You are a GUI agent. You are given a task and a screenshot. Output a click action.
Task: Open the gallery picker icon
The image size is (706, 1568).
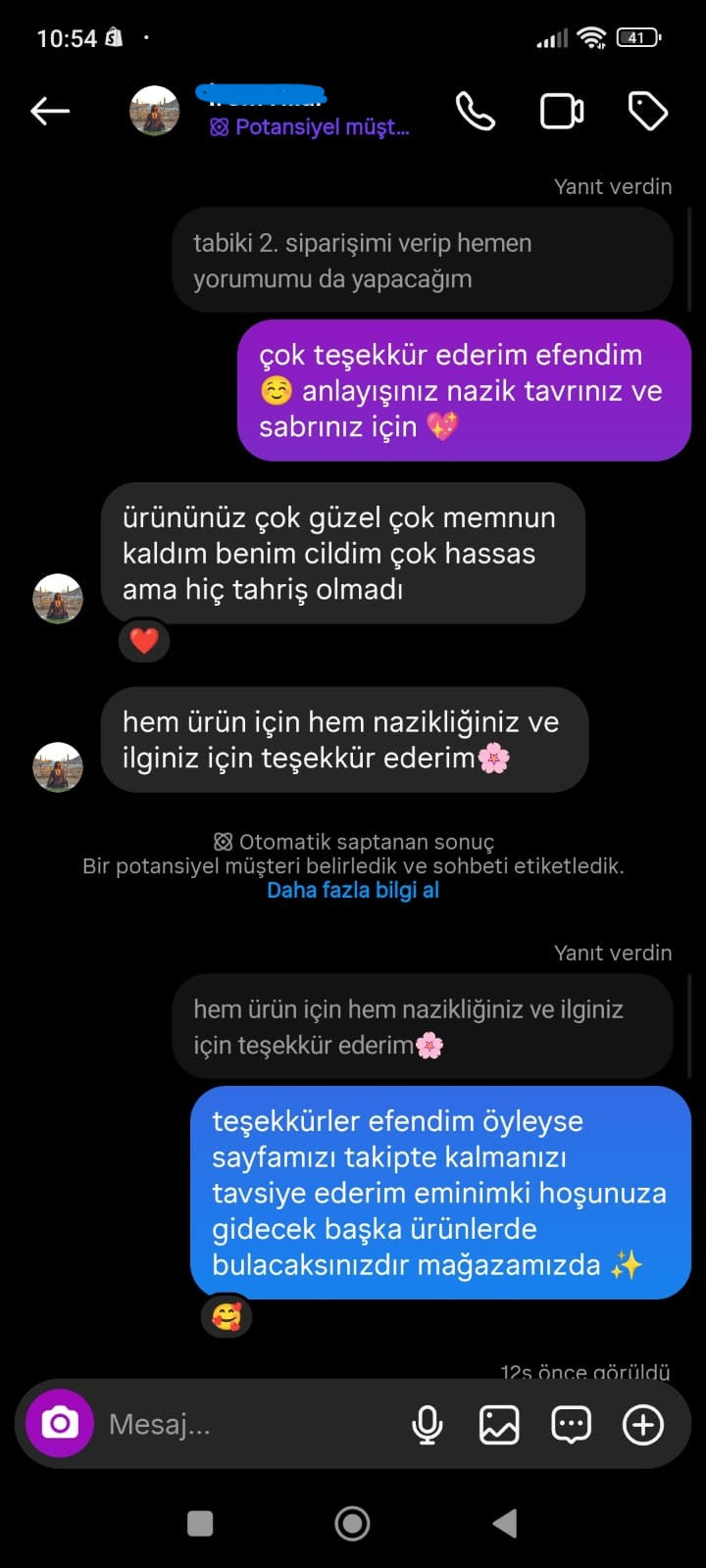499,1425
